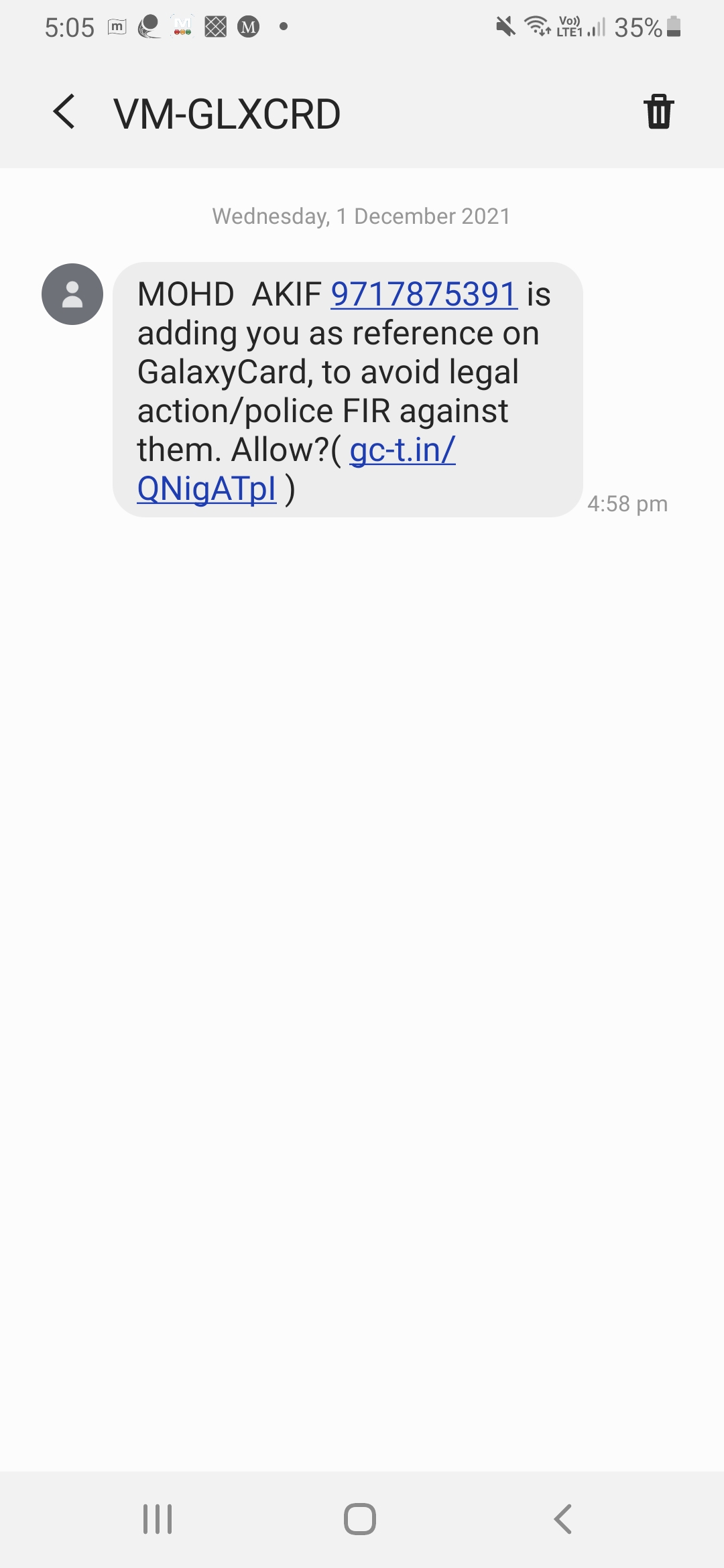Open recent apps from navigation bar
The image size is (724, 1568).
point(158,1518)
